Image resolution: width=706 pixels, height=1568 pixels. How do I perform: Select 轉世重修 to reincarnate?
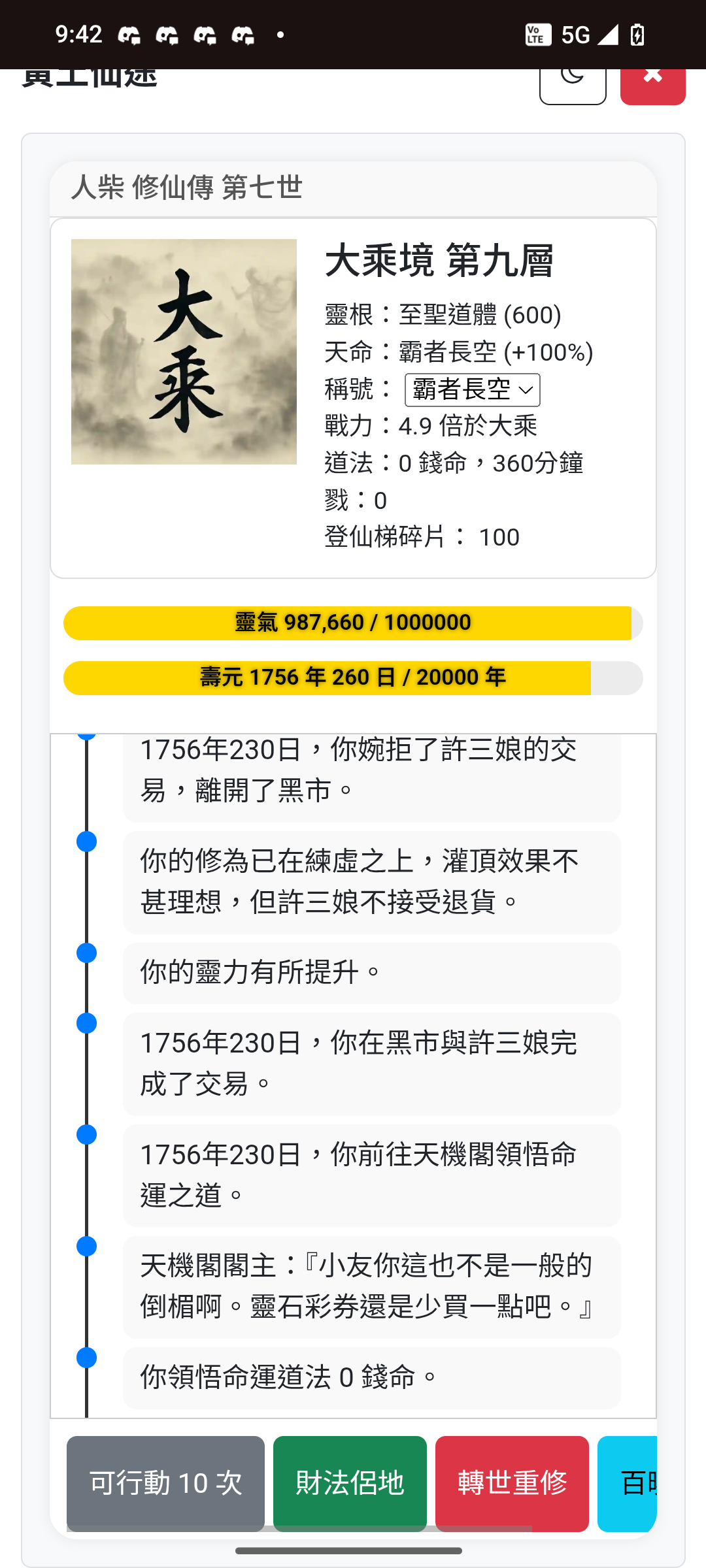coord(512,1483)
